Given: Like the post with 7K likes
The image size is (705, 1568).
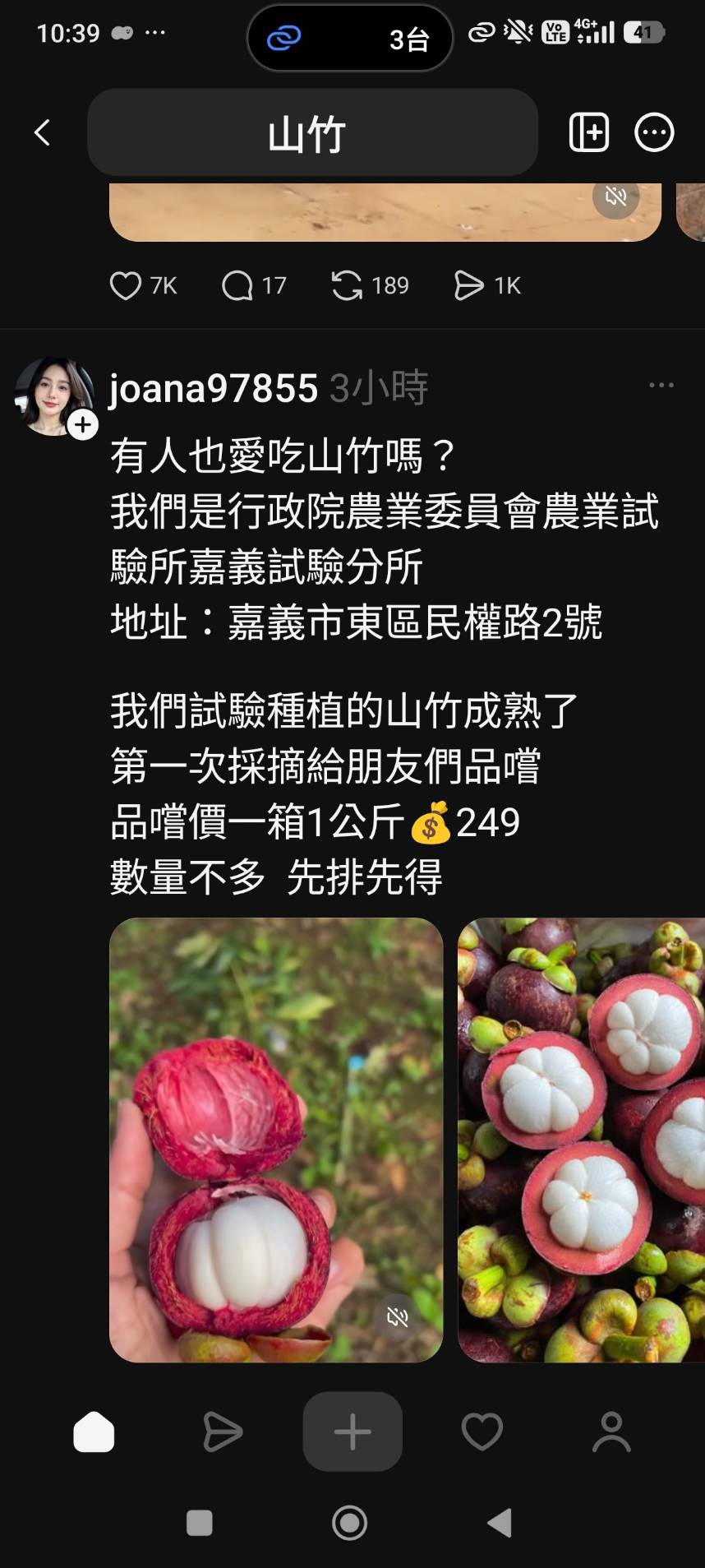Looking at the screenshot, I should tap(126, 286).
